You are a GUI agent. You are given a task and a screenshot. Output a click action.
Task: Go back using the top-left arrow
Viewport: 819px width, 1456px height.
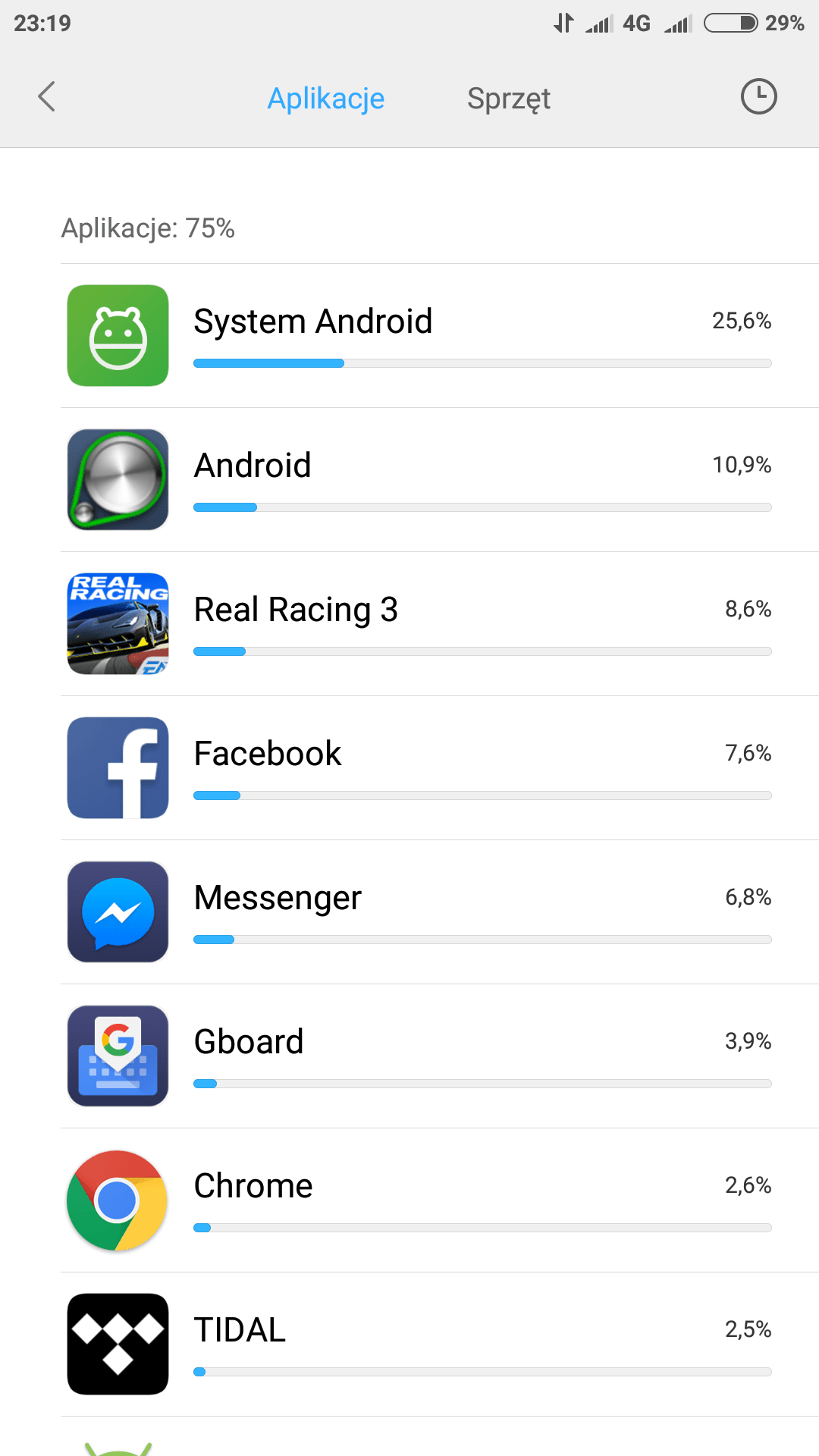click(x=47, y=97)
